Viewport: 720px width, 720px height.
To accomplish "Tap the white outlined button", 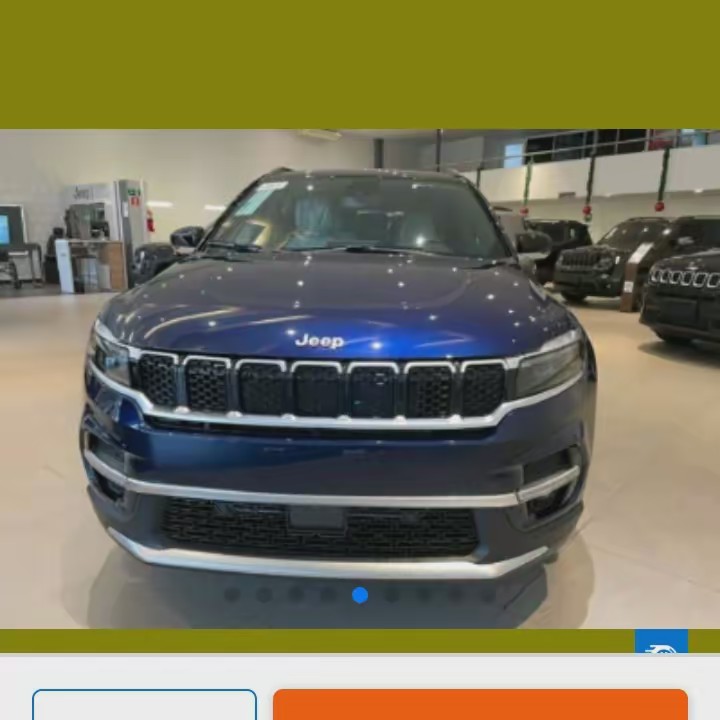I will point(144,706).
